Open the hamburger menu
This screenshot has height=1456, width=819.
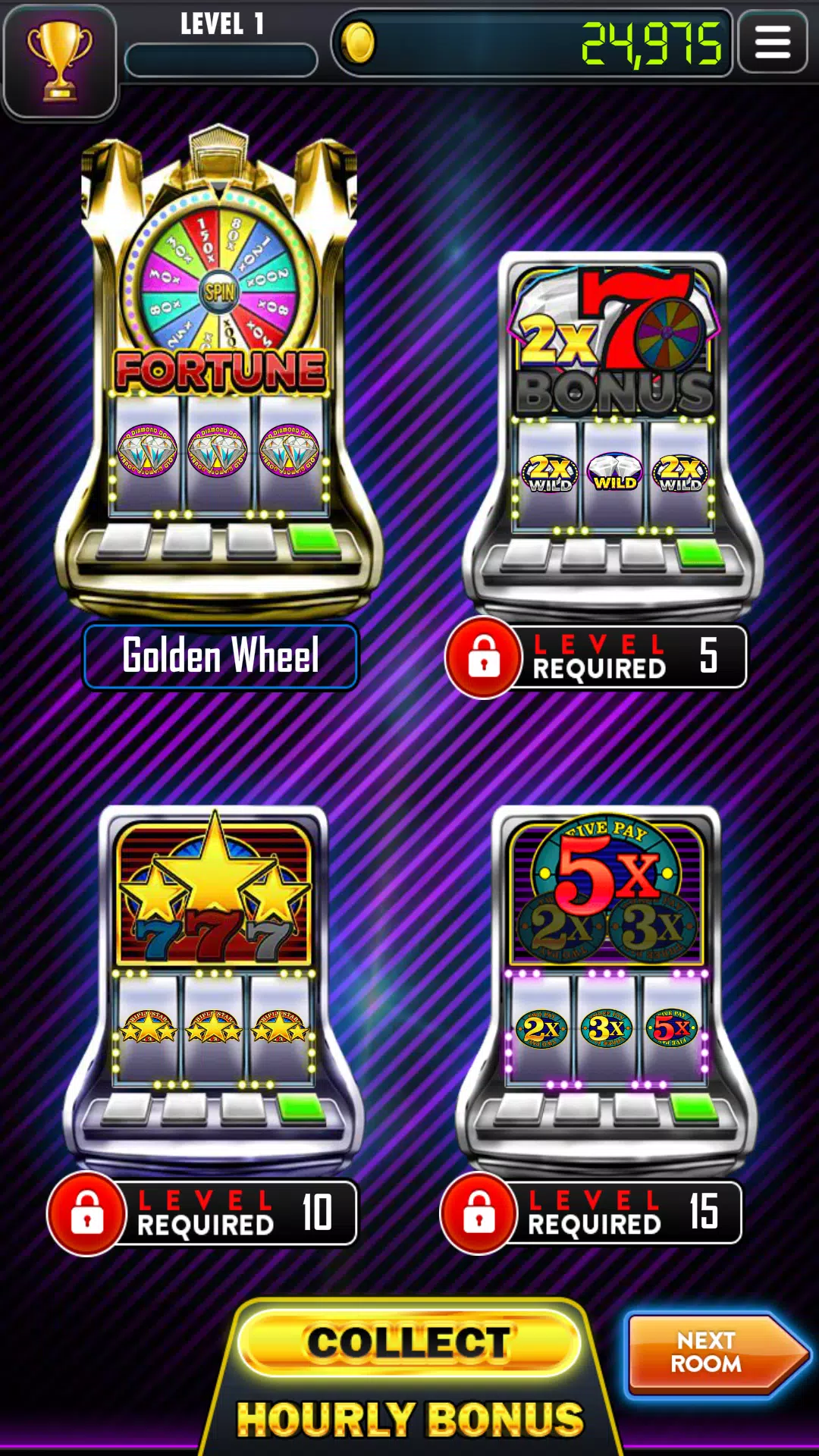pyautogui.click(x=772, y=42)
